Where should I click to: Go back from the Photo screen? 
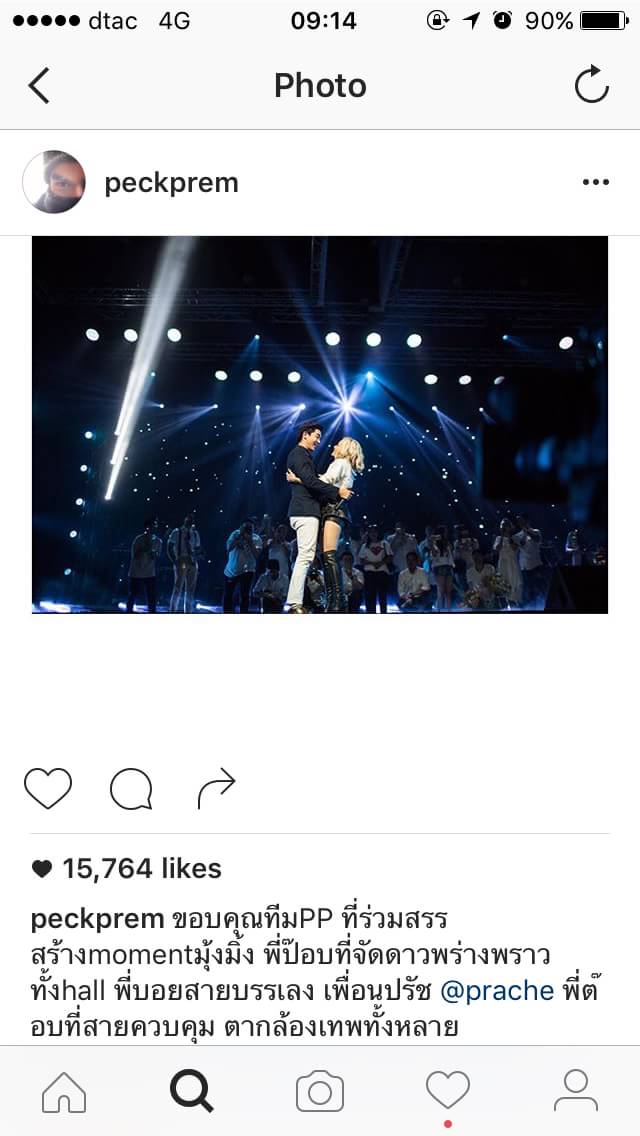(39, 86)
